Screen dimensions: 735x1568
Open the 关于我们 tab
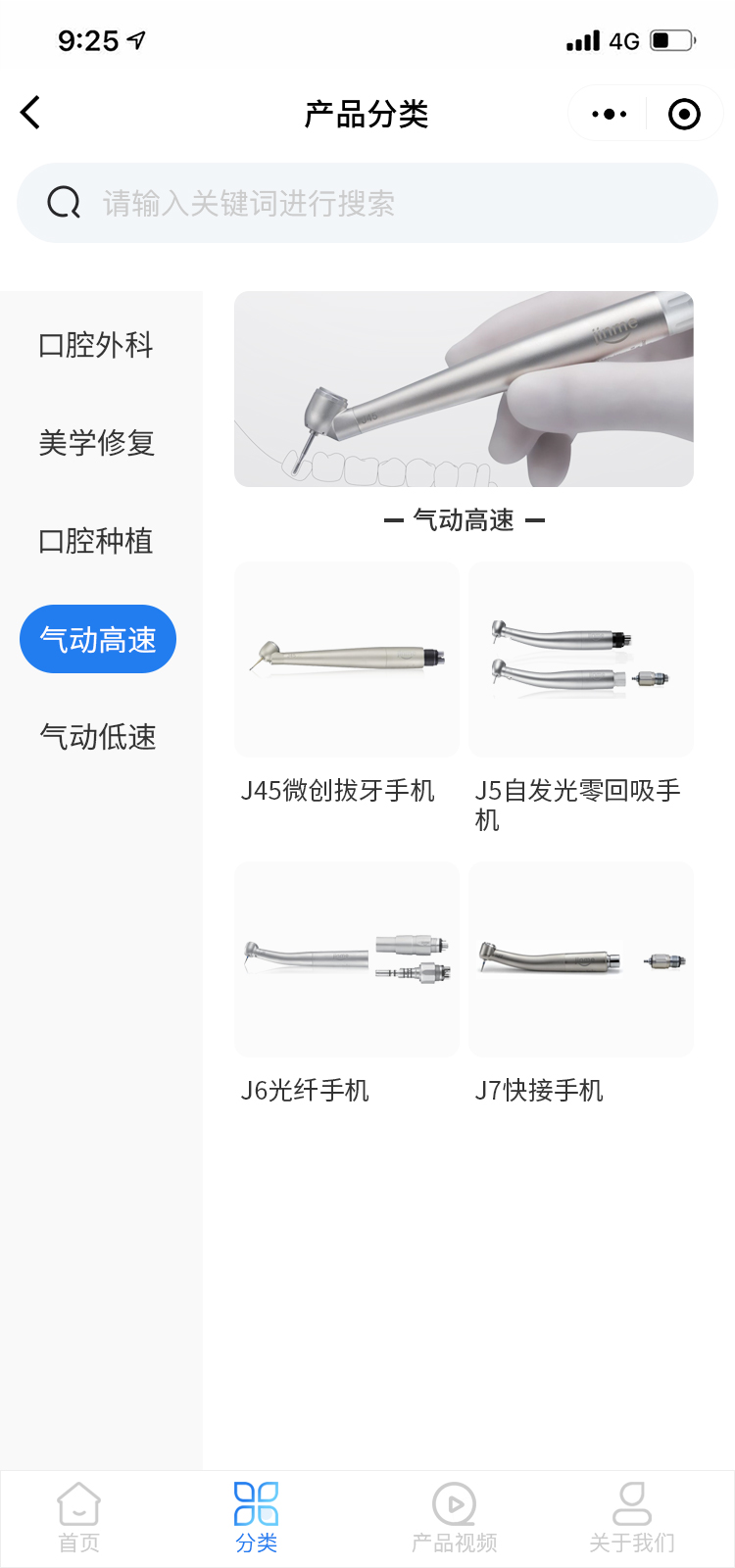(632, 1517)
